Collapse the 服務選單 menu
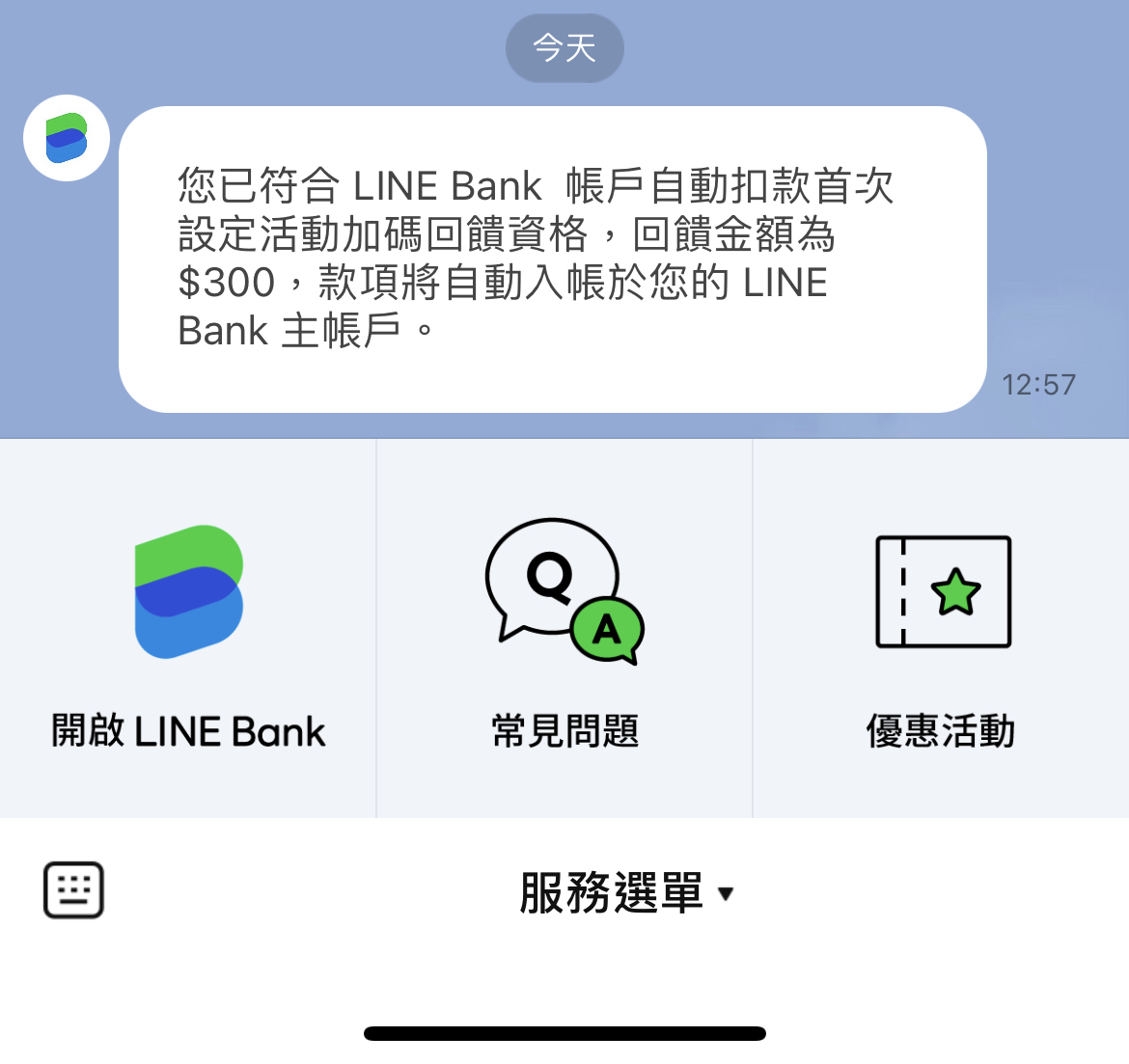1129x1064 pixels. [626, 892]
